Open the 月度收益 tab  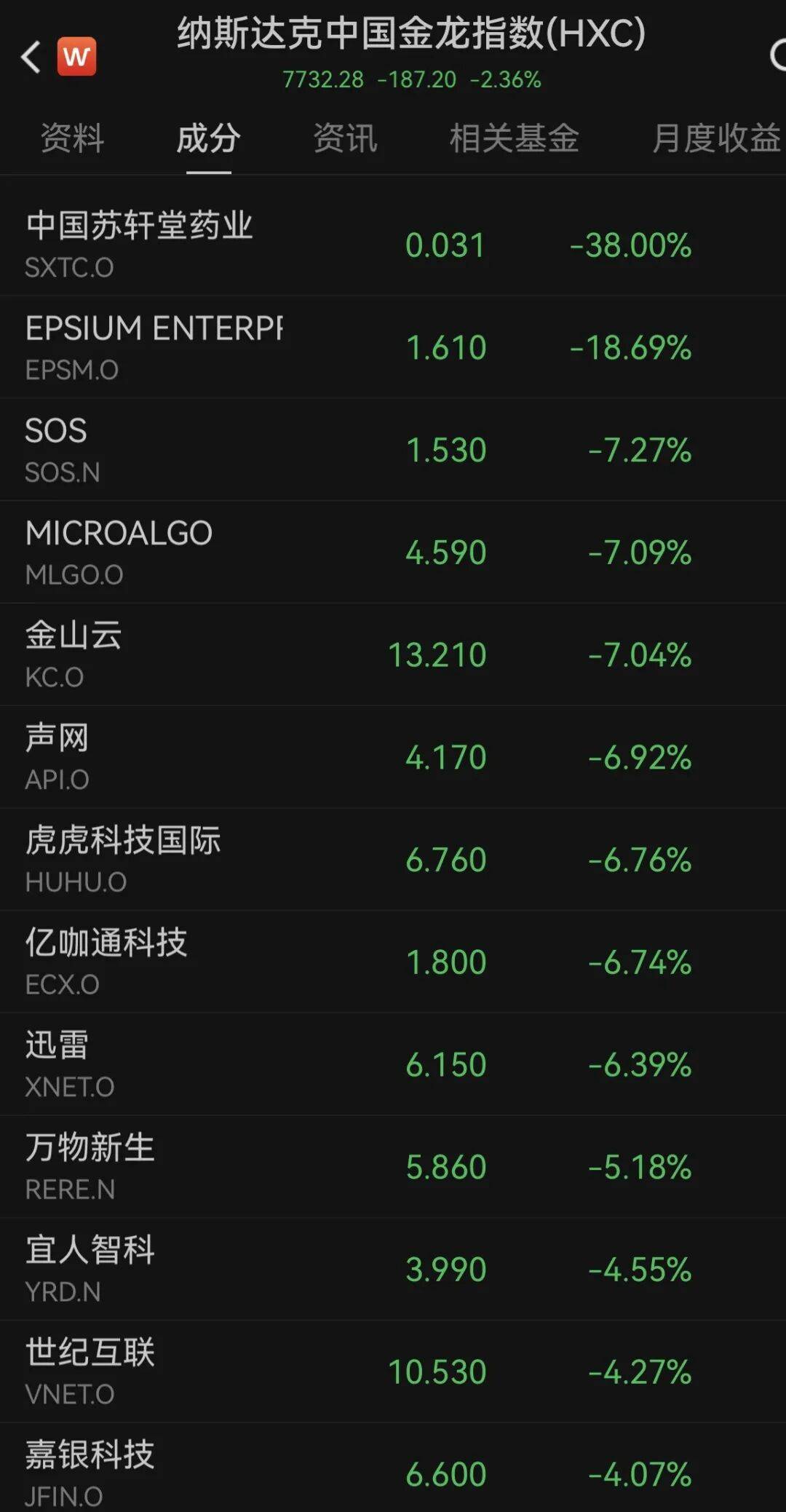(716, 138)
